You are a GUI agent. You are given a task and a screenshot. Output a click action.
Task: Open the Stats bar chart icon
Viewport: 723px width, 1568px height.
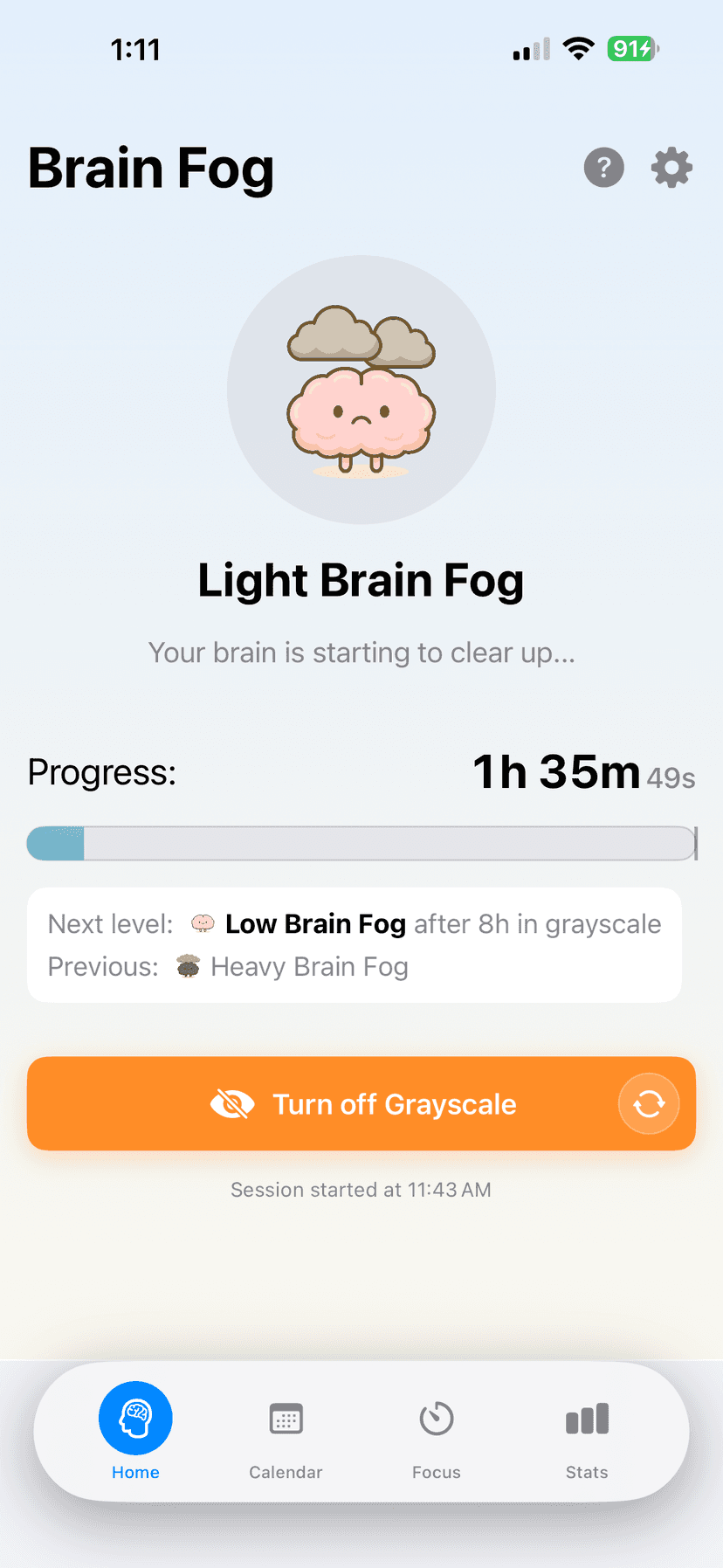click(586, 1418)
